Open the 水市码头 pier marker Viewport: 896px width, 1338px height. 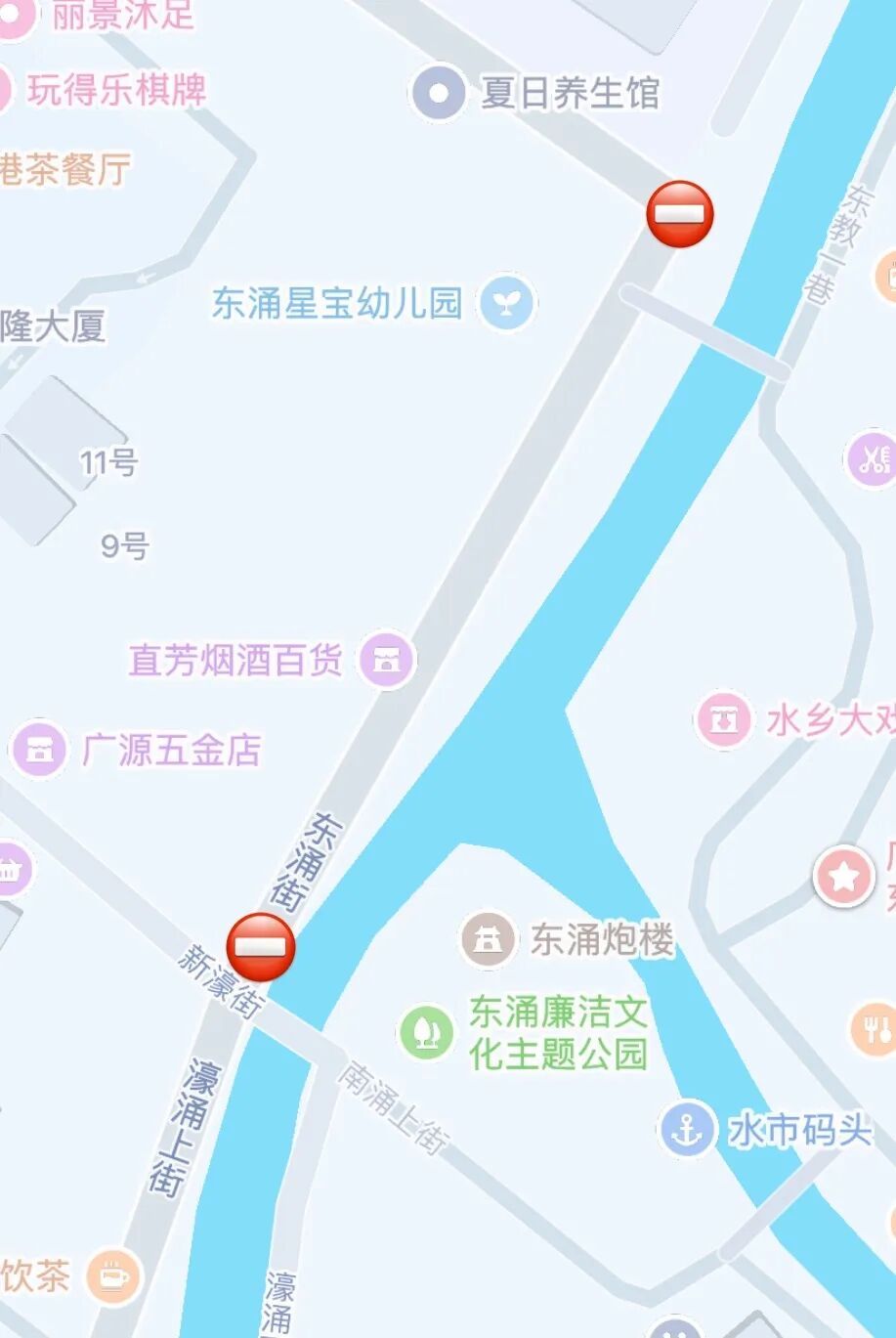coord(687,1131)
